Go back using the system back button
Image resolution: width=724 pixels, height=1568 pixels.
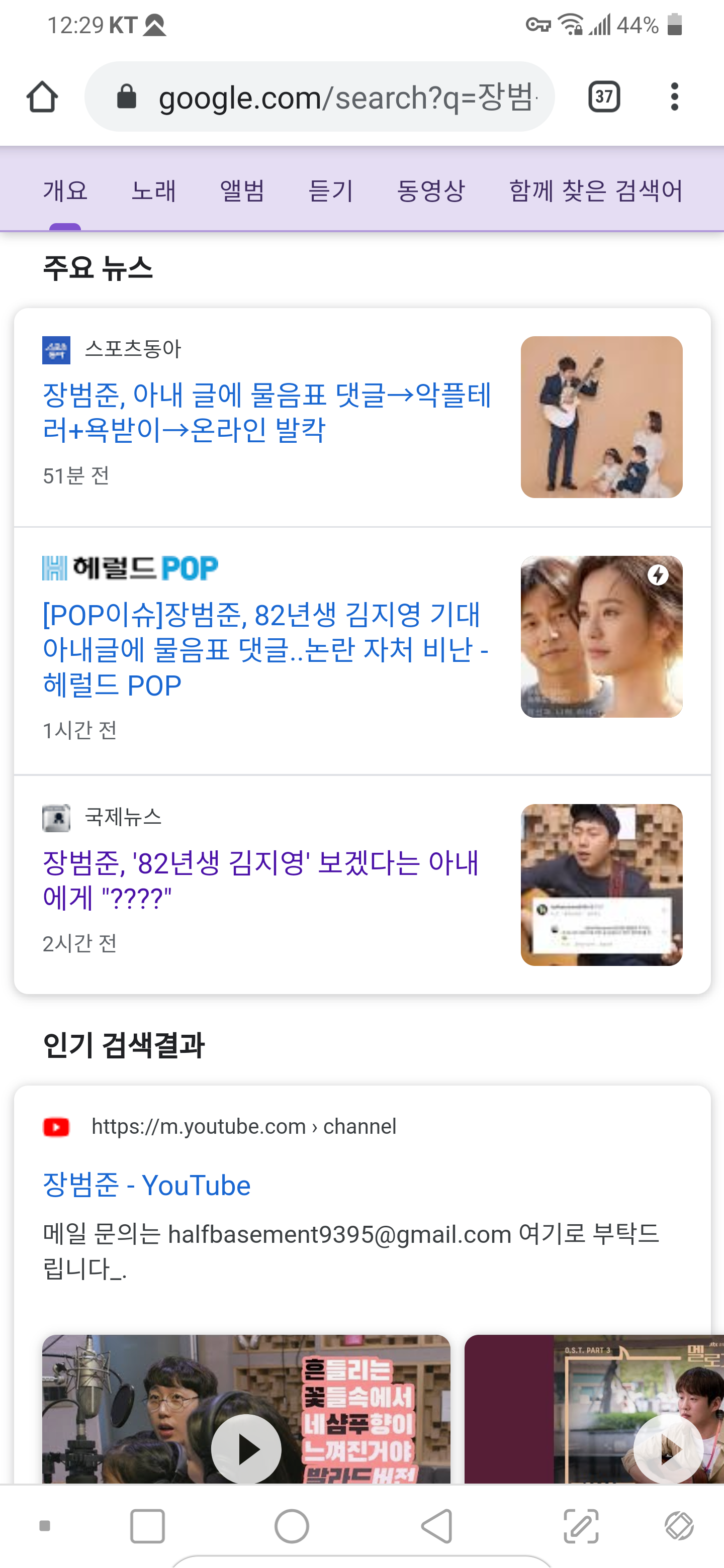pos(436,1526)
